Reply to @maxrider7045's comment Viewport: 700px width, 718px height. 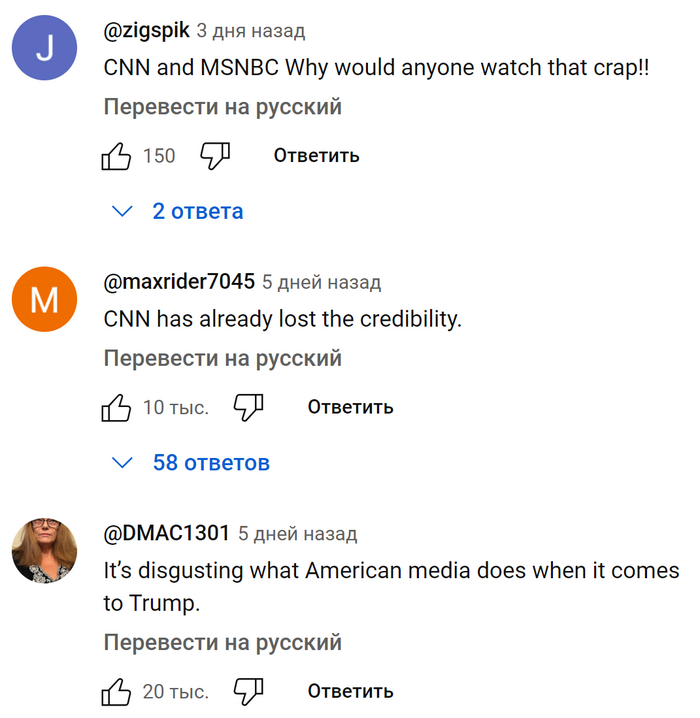[x=350, y=407]
